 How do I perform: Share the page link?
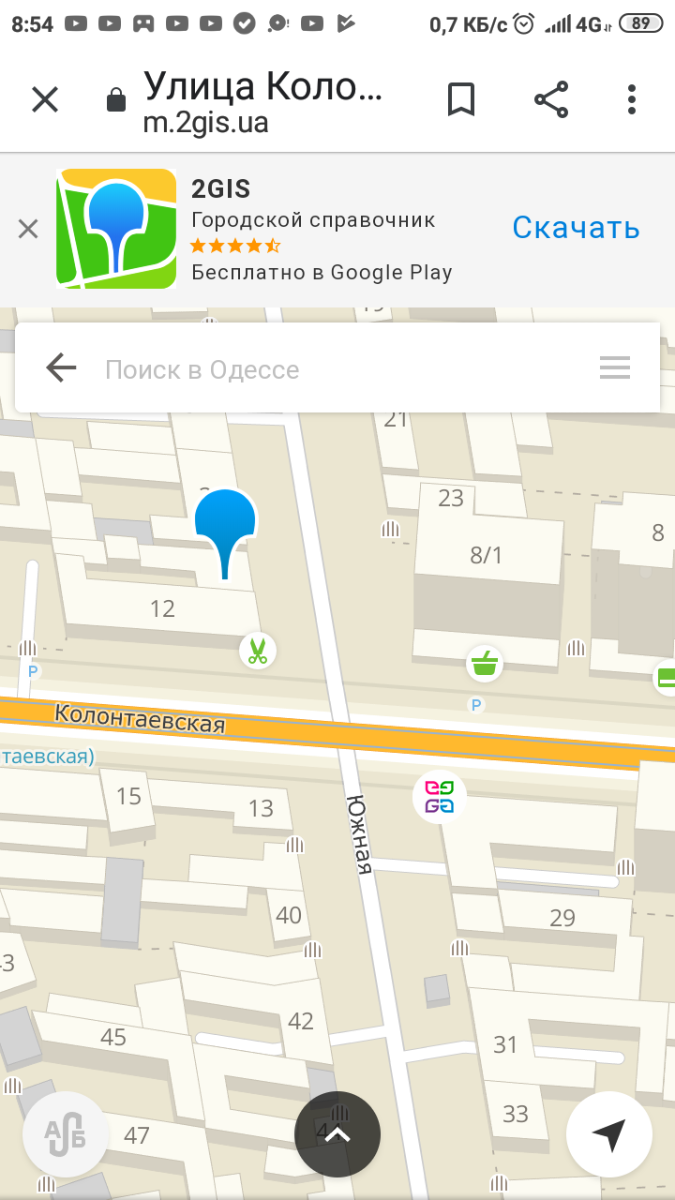click(x=551, y=99)
